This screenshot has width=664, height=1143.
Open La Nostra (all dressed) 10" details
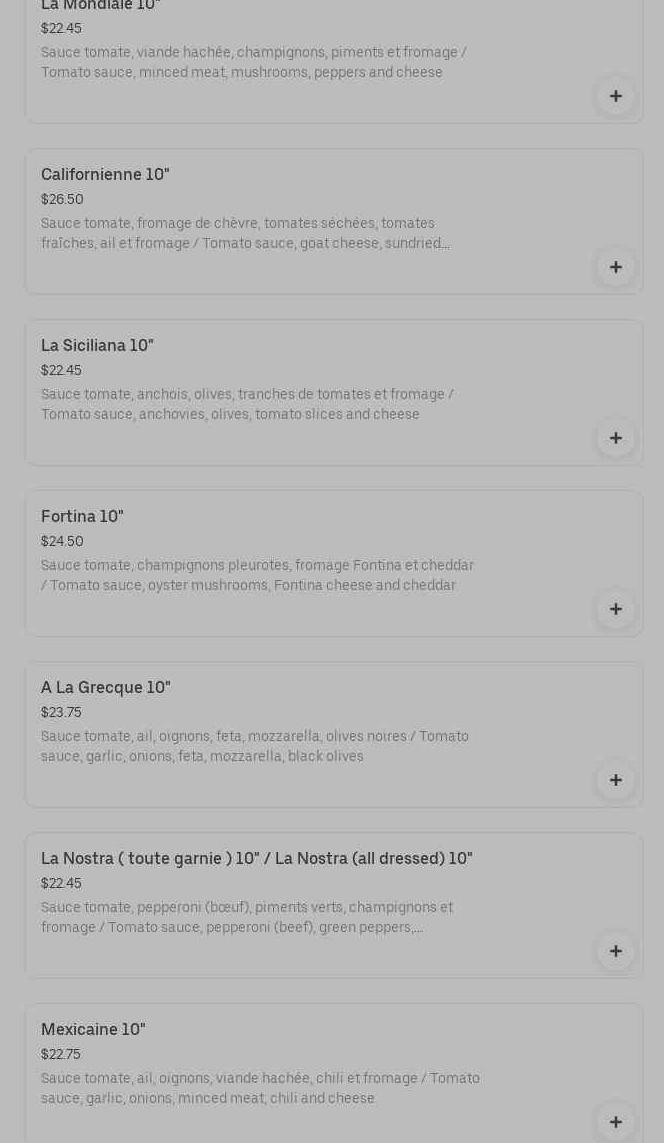tap(260, 894)
